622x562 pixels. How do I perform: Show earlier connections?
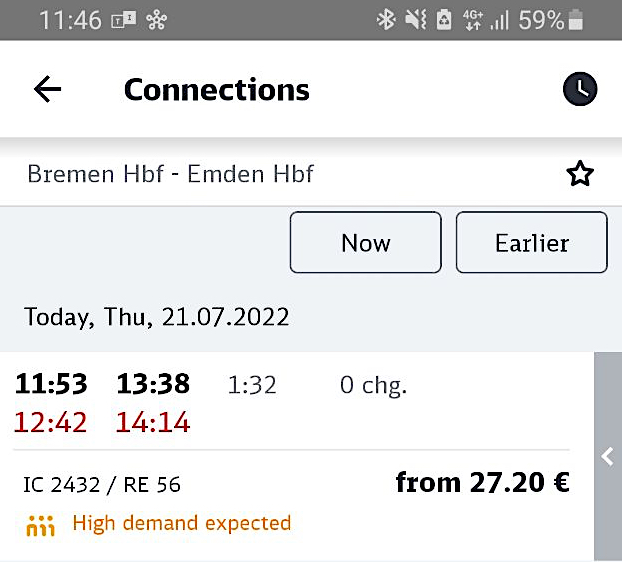(532, 242)
